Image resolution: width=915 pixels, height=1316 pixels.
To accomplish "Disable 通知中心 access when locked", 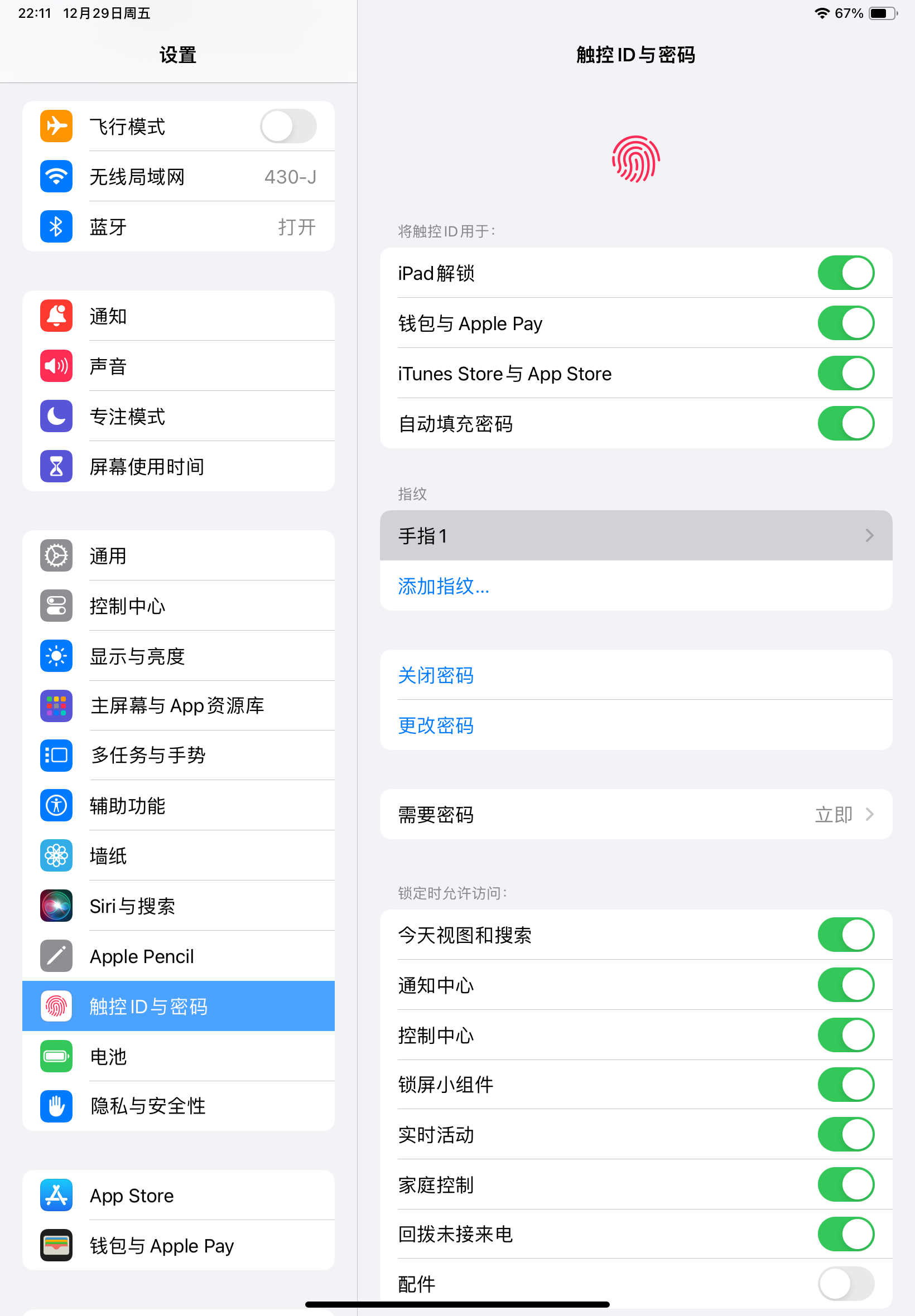I will click(845, 985).
